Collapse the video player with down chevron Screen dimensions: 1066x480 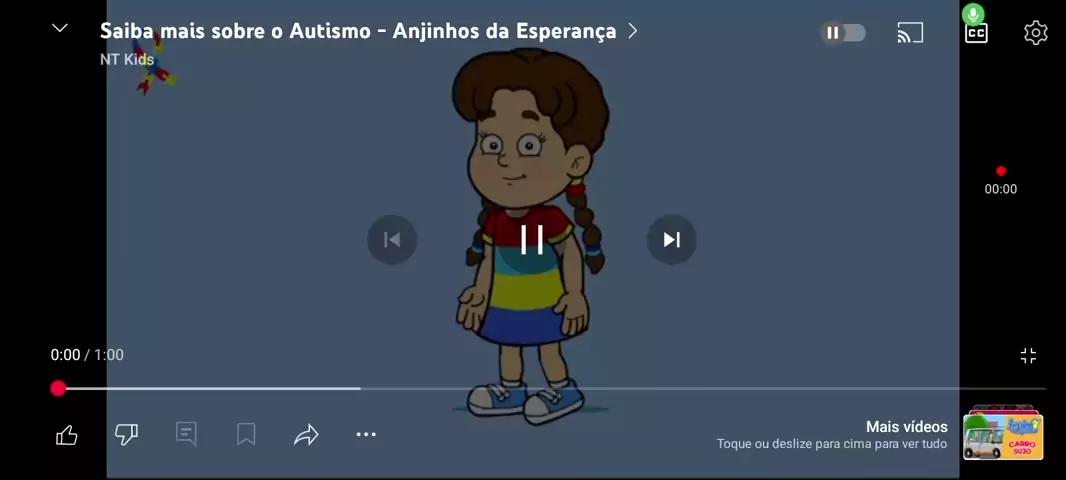[60, 29]
